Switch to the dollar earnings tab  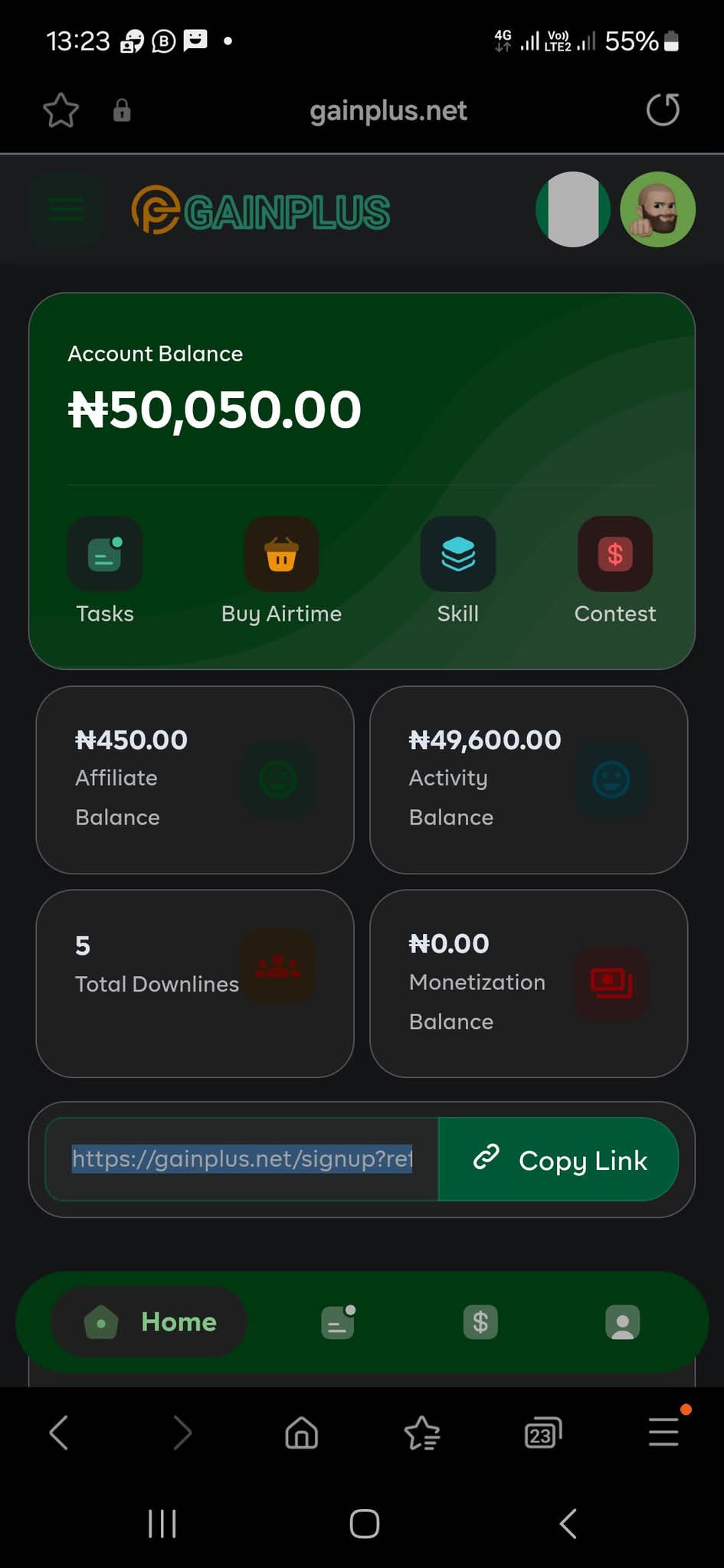pos(480,1322)
